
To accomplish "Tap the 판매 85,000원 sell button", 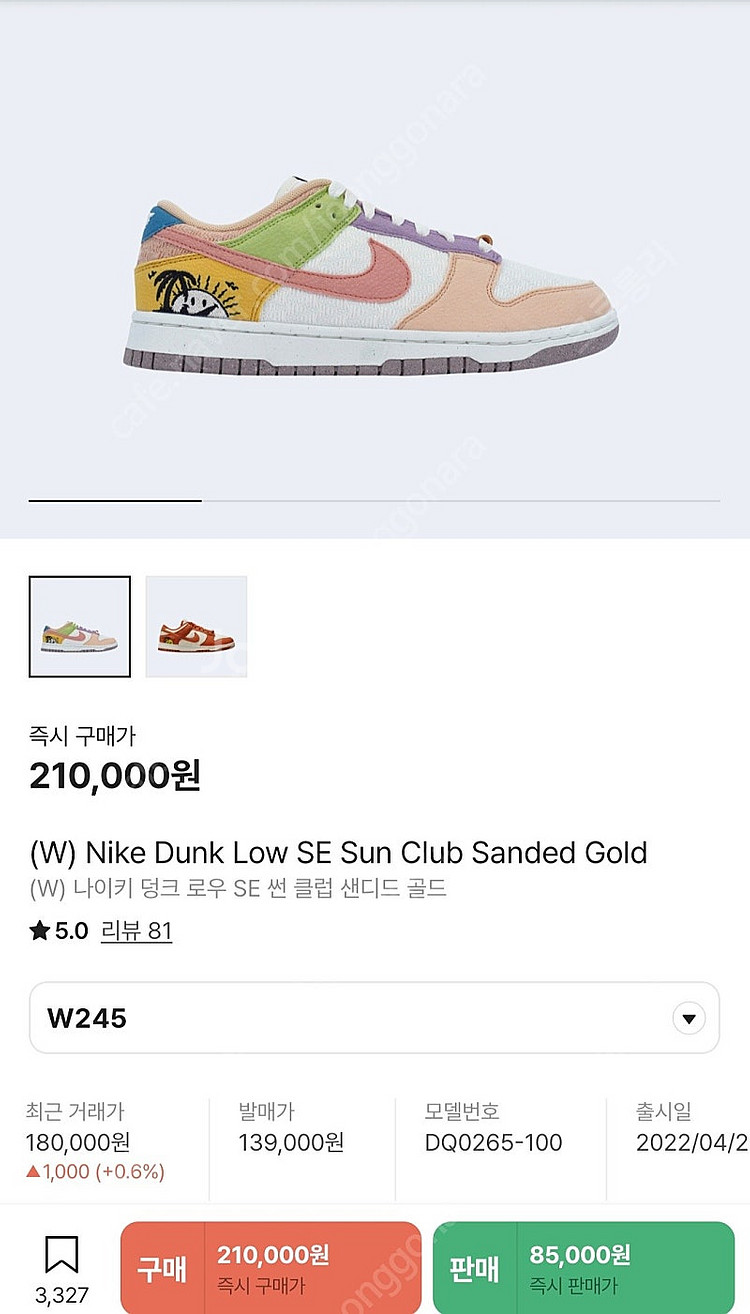I will pyautogui.click(x=583, y=1267).
